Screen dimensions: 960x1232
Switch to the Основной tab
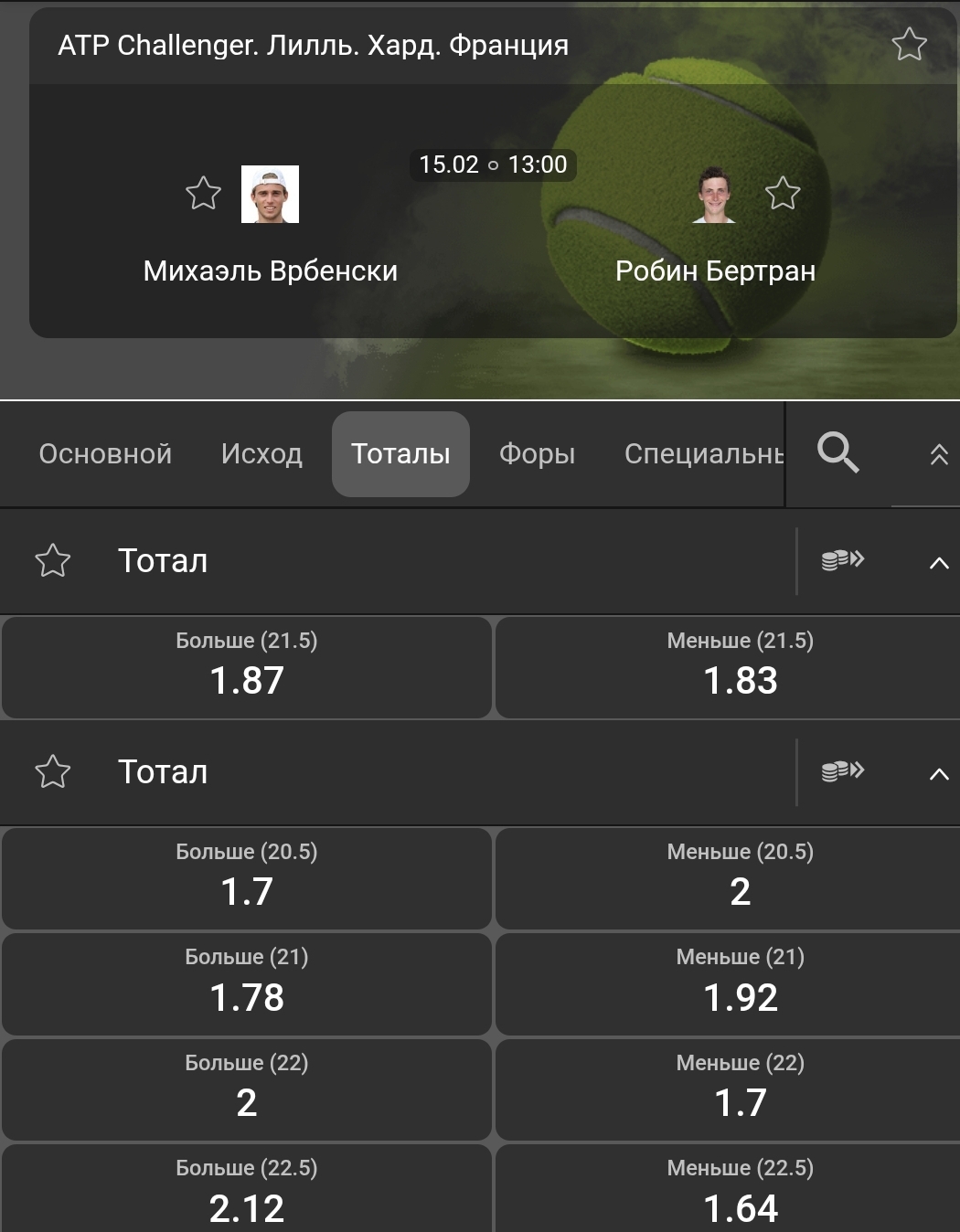click(x=105, y=453)
